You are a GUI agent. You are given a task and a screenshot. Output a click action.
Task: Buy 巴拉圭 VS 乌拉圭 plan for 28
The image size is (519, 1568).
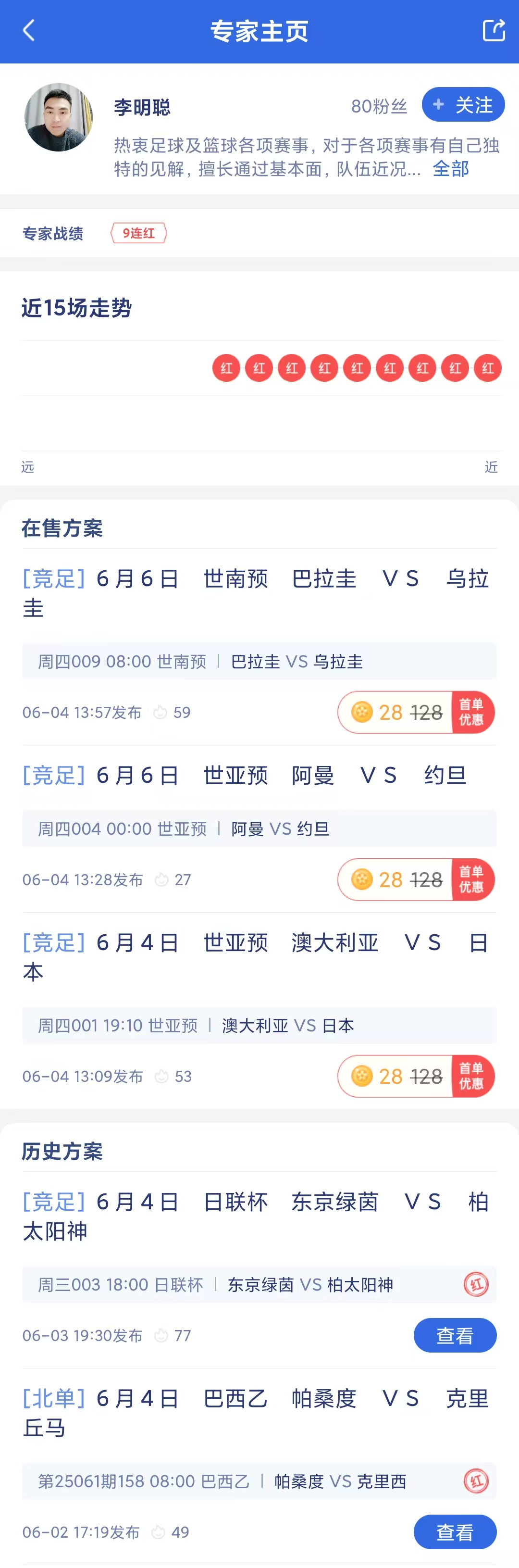[416, 712]
